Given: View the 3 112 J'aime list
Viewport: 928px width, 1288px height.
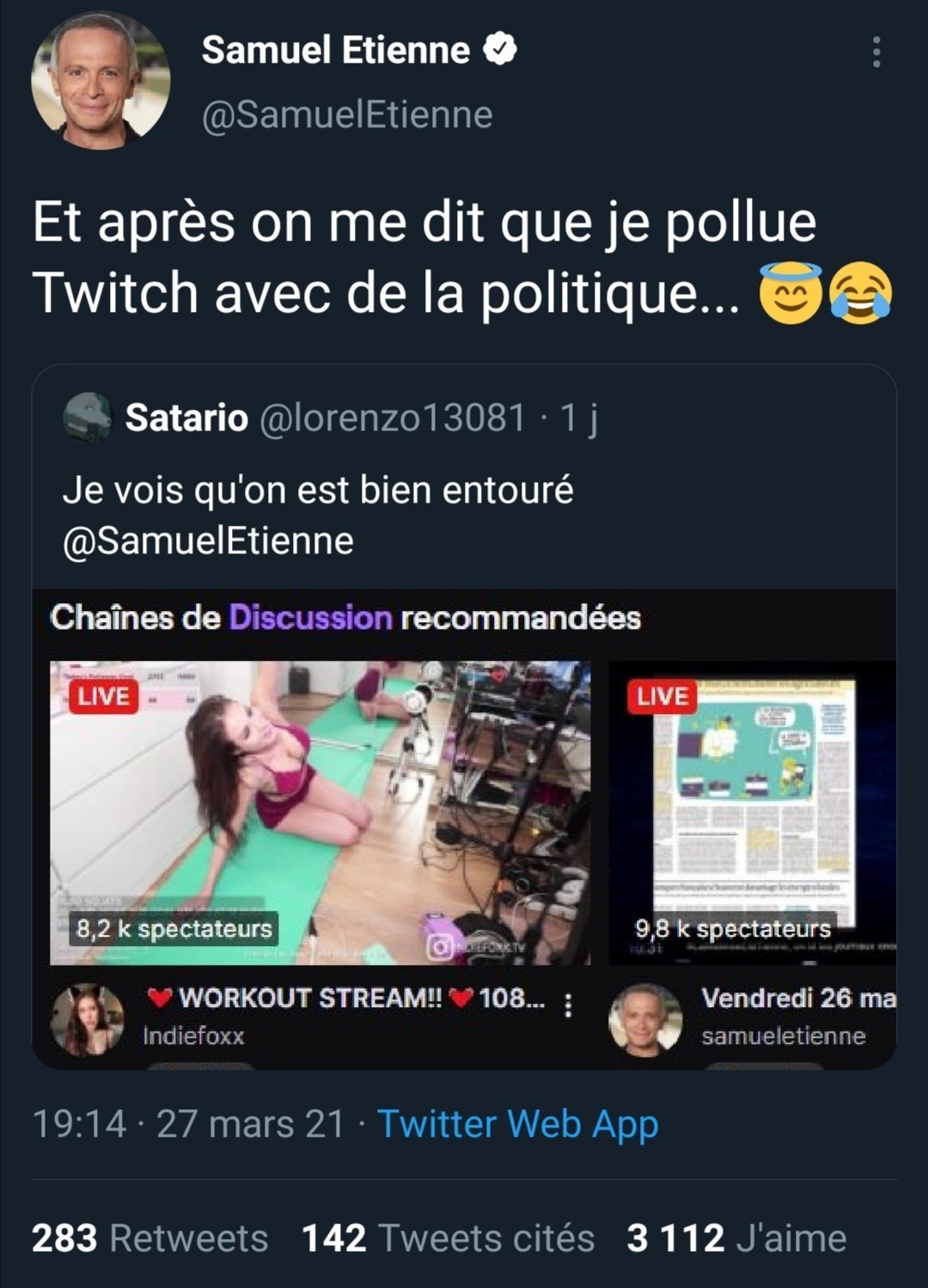Looking at the screenshot, I should 736,1238.
